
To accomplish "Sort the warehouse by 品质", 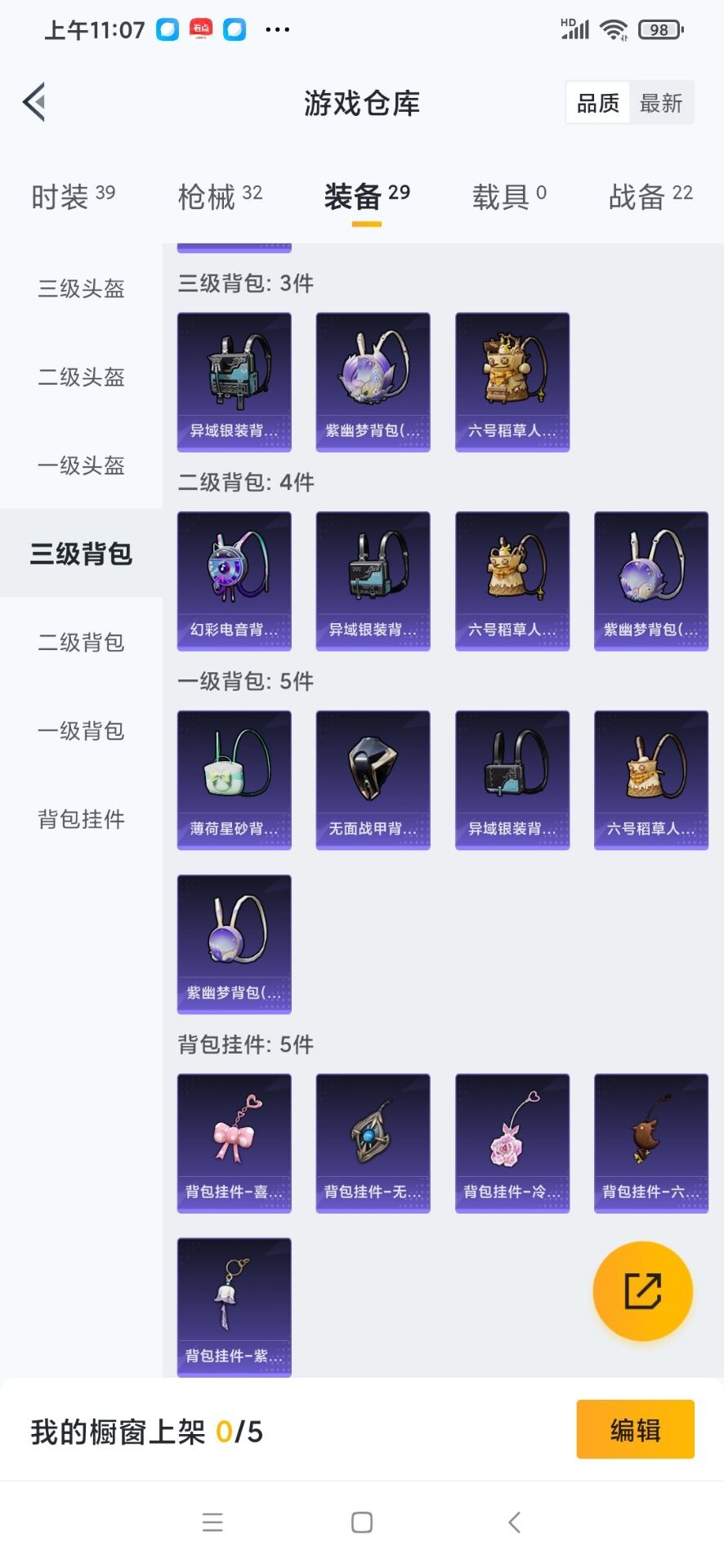I will pos(598,103).
